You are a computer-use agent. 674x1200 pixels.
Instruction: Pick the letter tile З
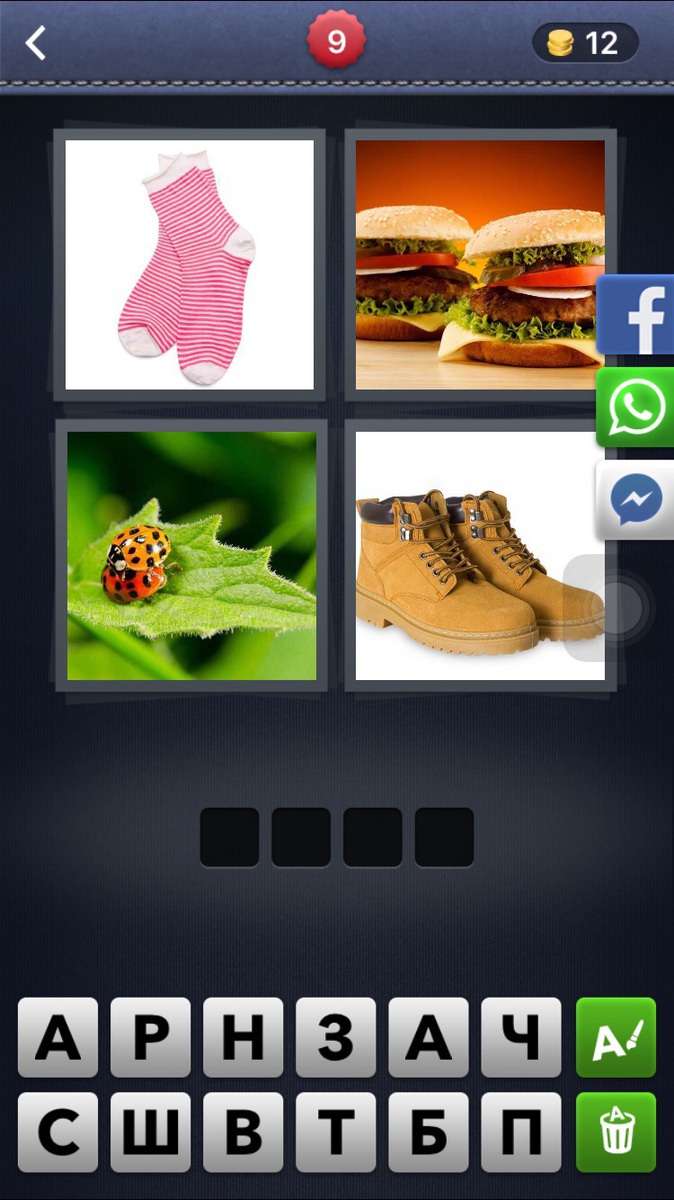335,1038
